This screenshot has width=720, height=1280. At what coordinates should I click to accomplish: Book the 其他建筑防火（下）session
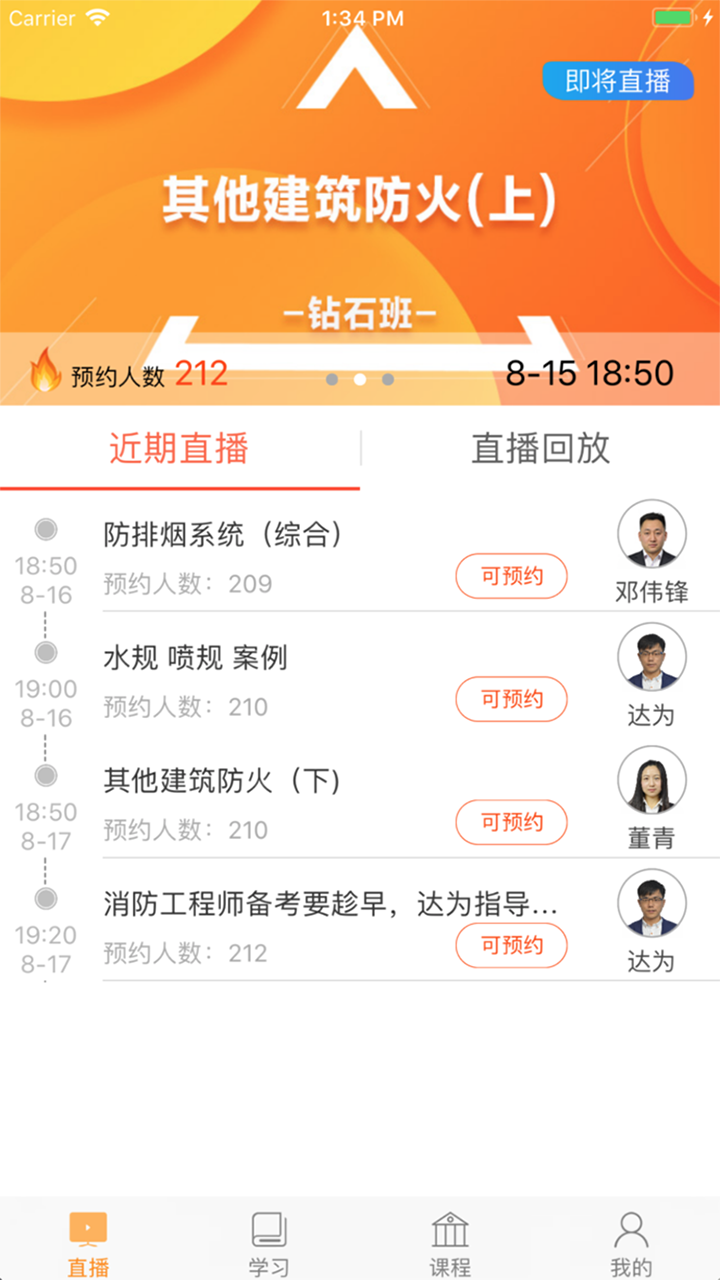511,822
